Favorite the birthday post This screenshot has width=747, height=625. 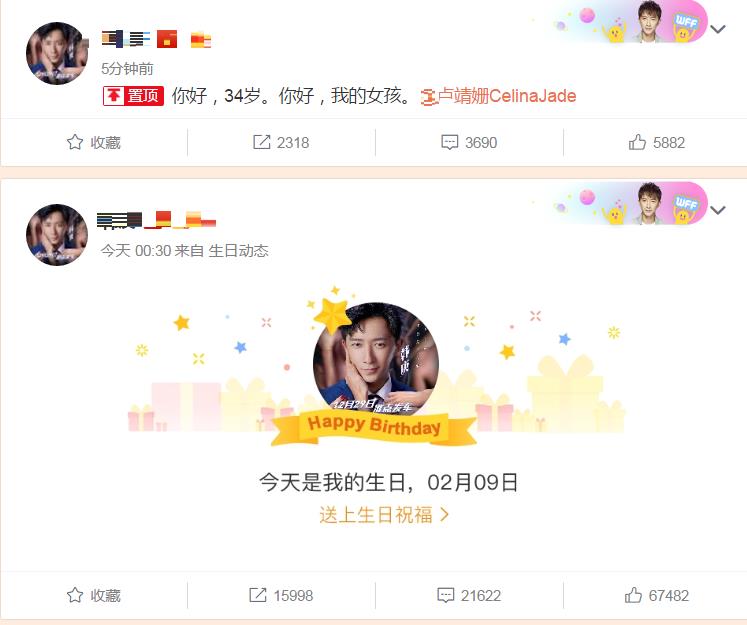[93, 595]
